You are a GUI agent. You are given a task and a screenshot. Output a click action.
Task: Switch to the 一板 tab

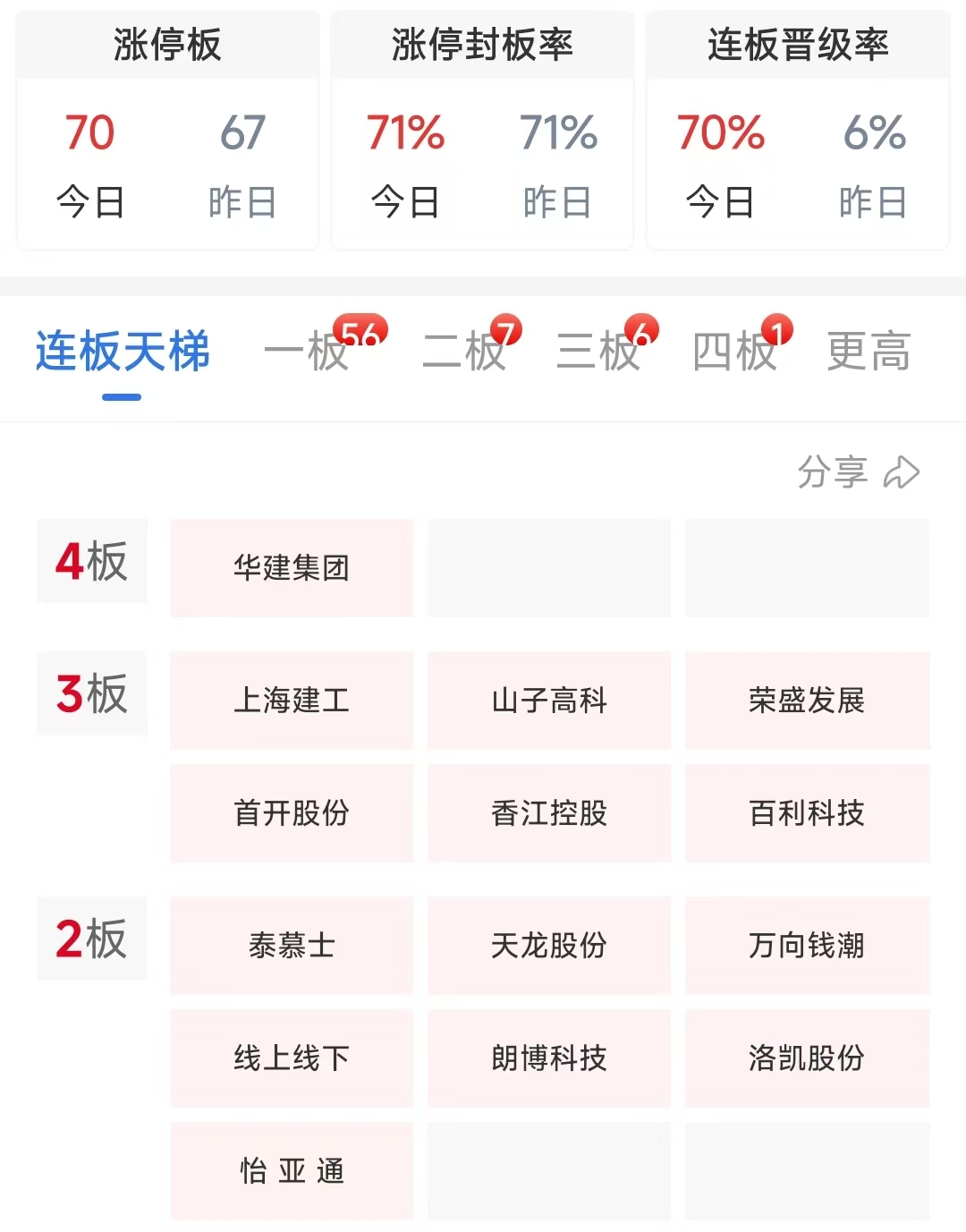coord(308,352)
